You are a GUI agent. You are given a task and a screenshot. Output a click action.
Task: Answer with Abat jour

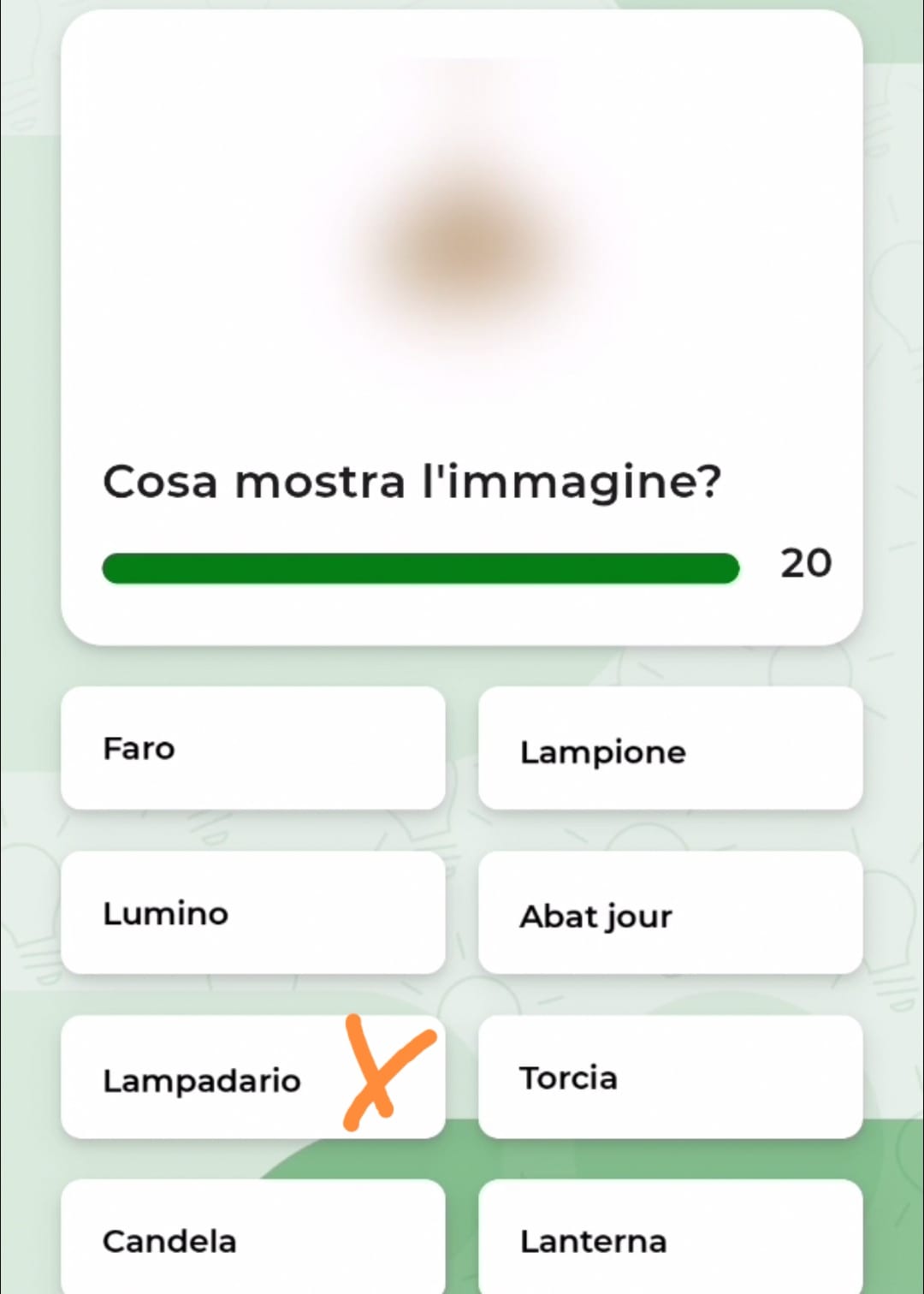point(670,912)
